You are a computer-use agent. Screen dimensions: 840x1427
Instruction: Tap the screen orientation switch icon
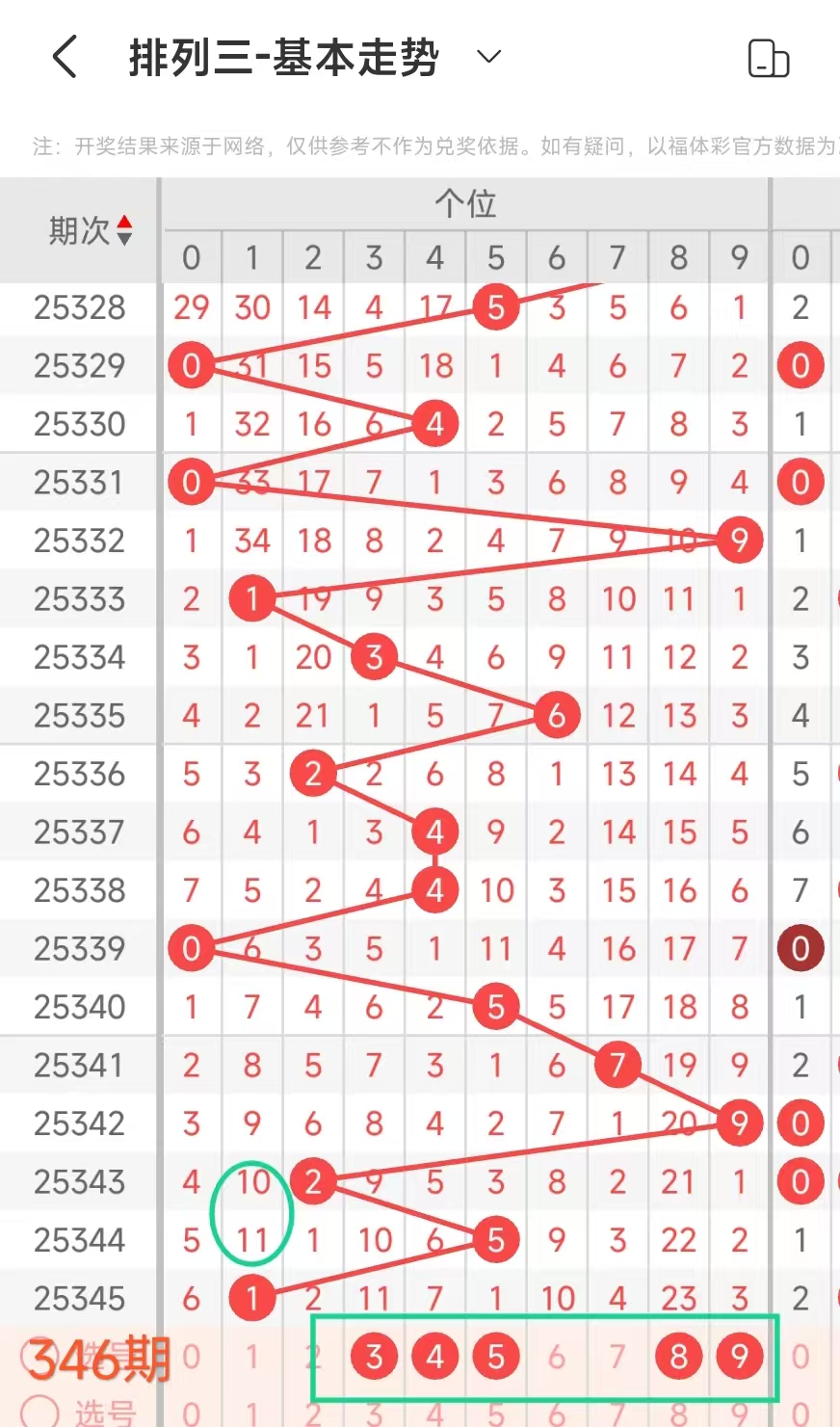(768, 59)
